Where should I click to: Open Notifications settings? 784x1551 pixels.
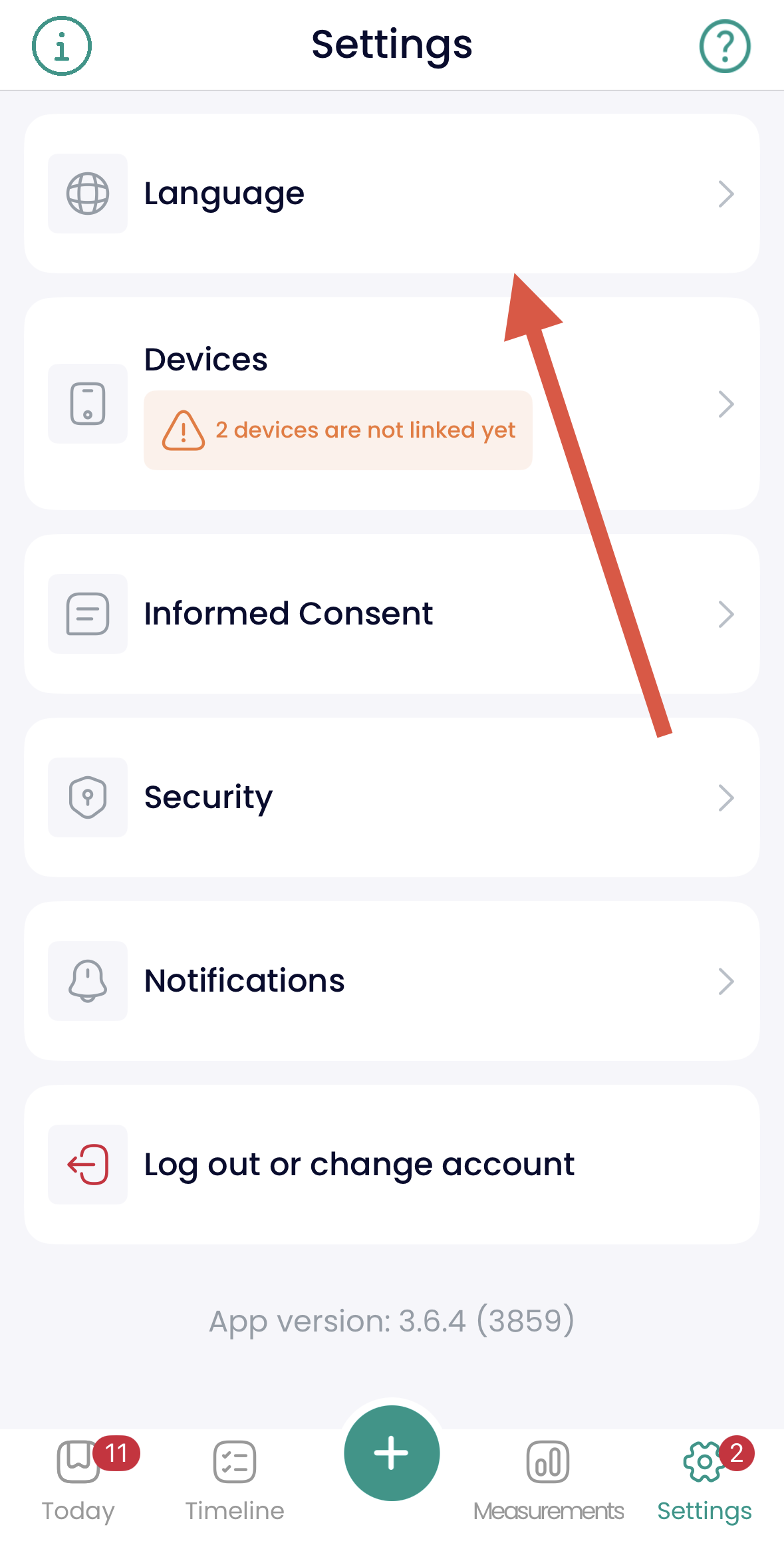392,981
